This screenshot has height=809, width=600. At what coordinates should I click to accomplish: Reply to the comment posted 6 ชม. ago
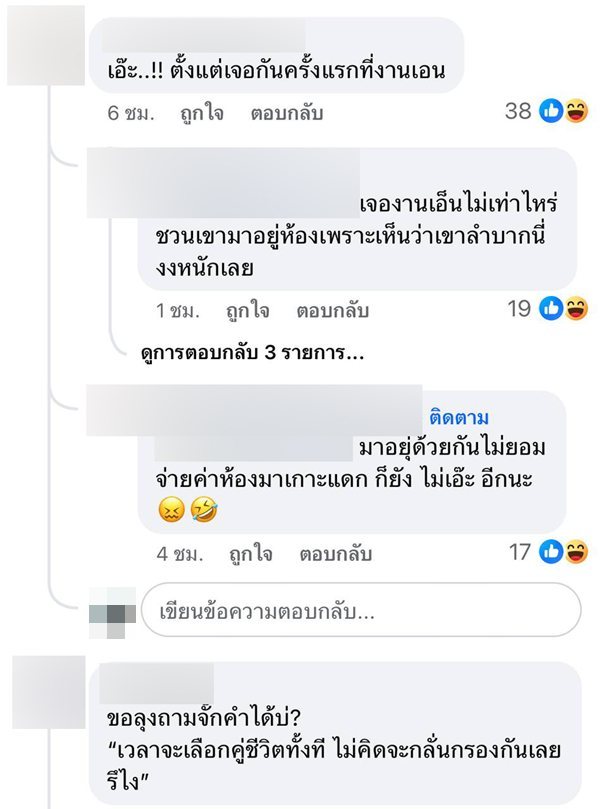(286, 113)
